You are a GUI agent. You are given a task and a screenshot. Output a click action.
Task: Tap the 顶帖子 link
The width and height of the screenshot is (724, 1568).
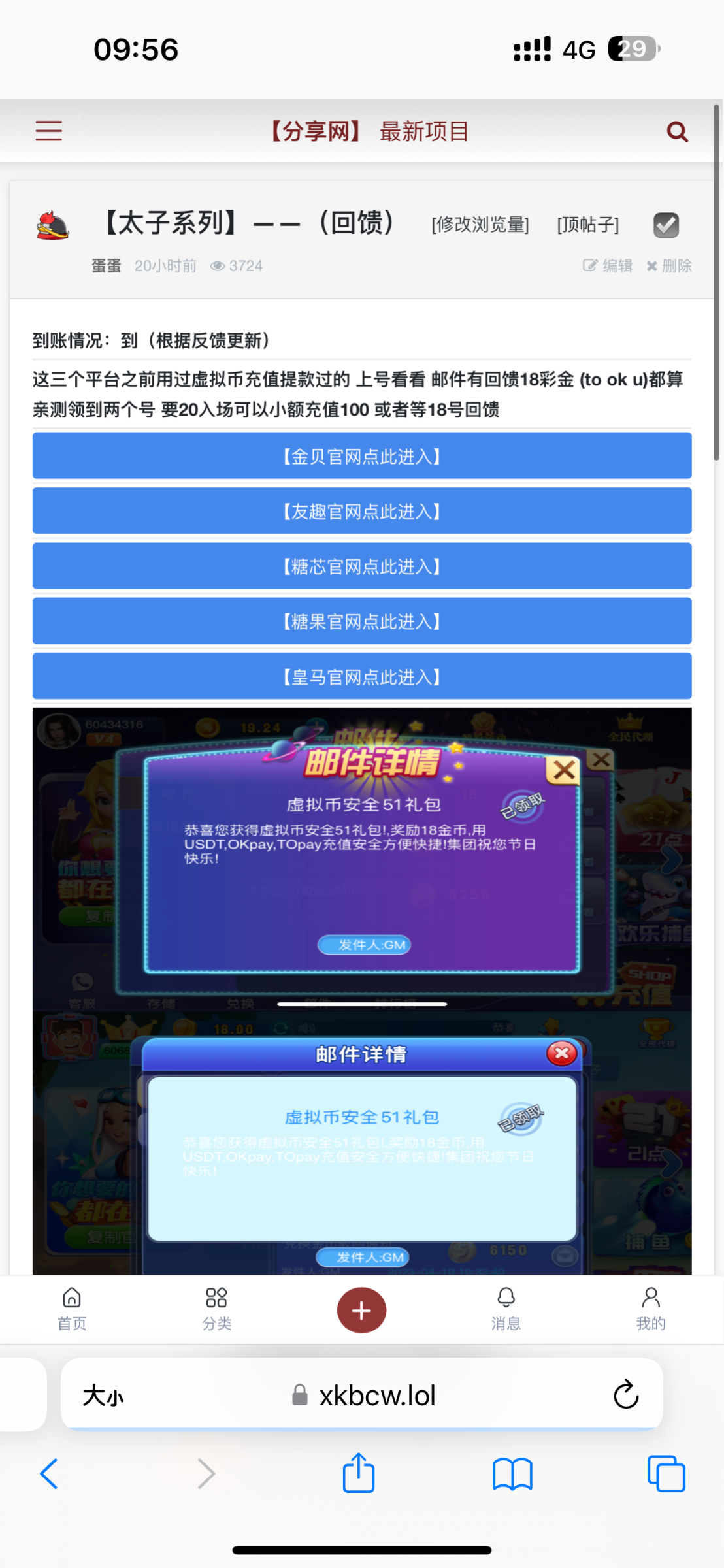[588, 225]
